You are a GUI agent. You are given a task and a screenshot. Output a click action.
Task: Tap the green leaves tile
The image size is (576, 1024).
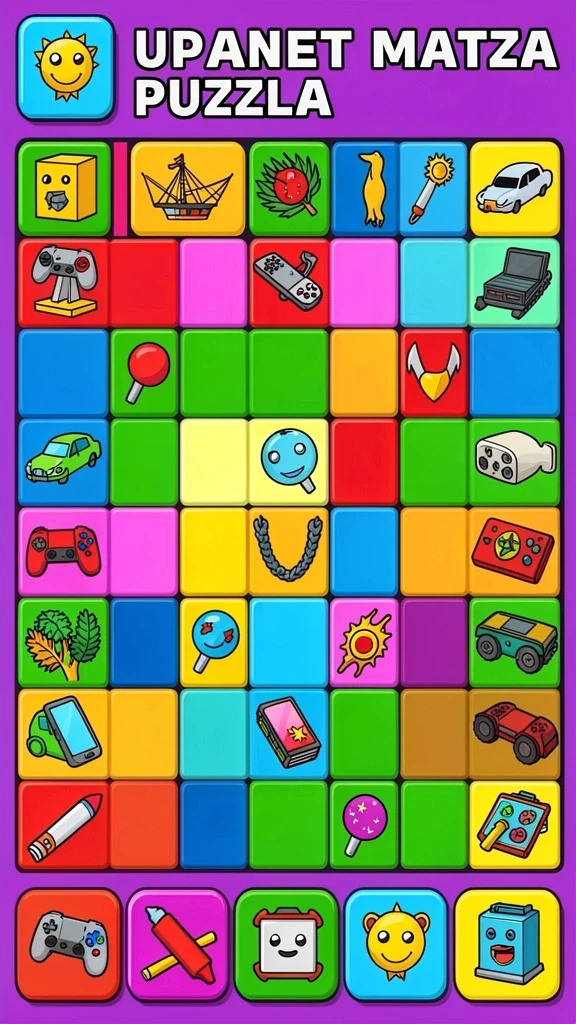click(x=63, y=642)
